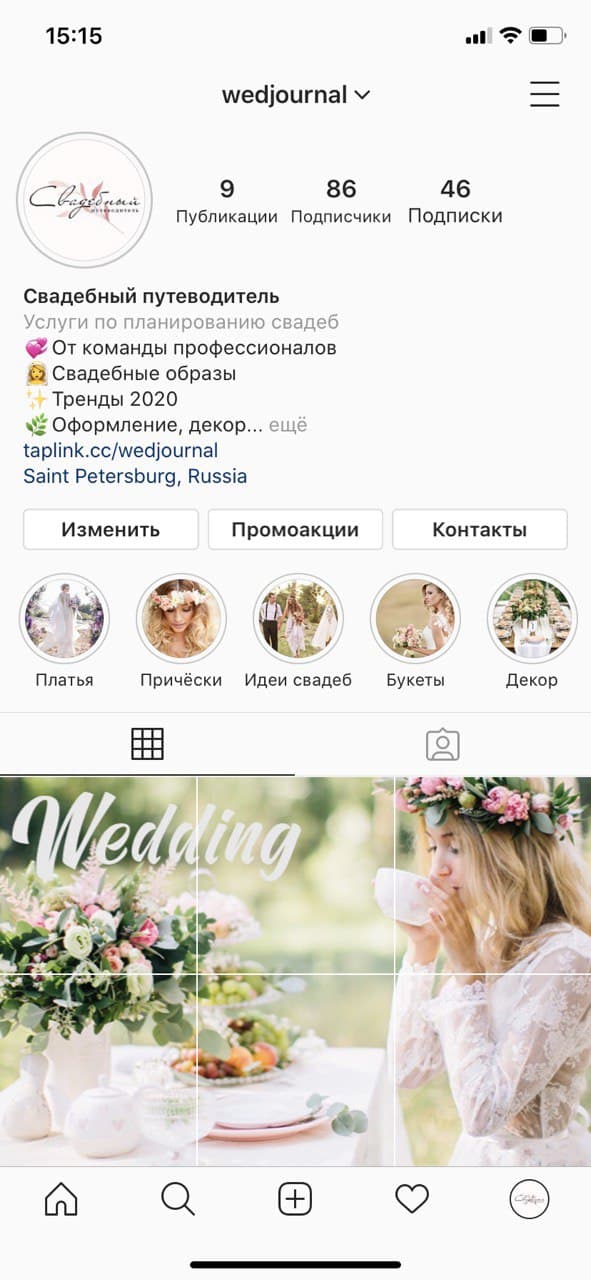Create a new post with plus icon
591x1280 pixels.
click(295, 1199)
